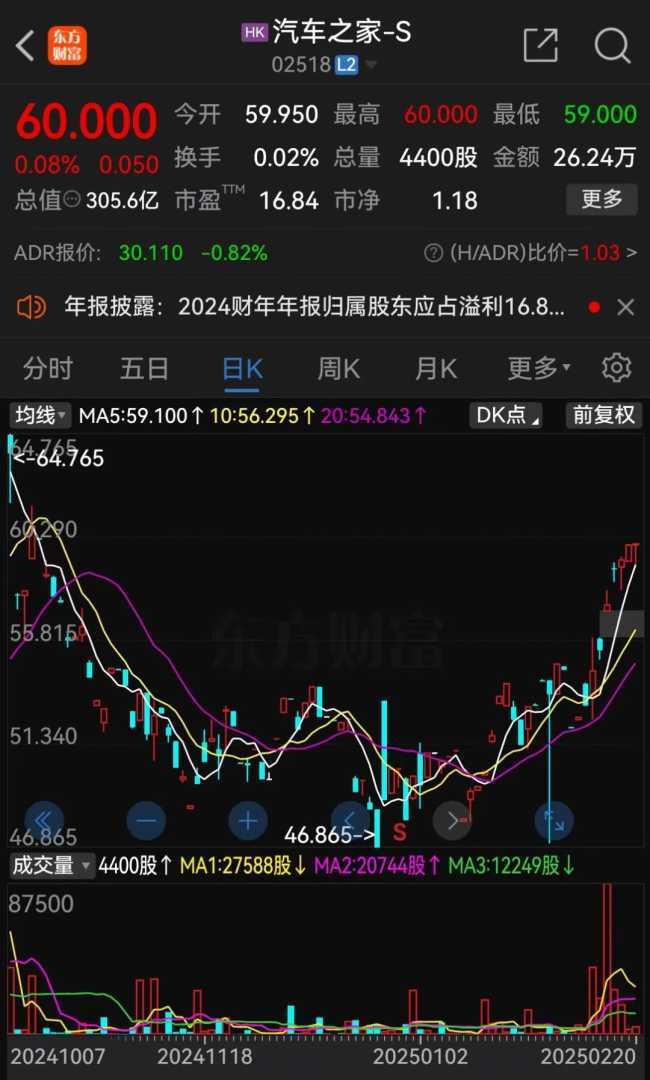Open the 成交量 sub-indicator dropdown
This screenshot has width=650, height=1080.
(x=51, y=865)
